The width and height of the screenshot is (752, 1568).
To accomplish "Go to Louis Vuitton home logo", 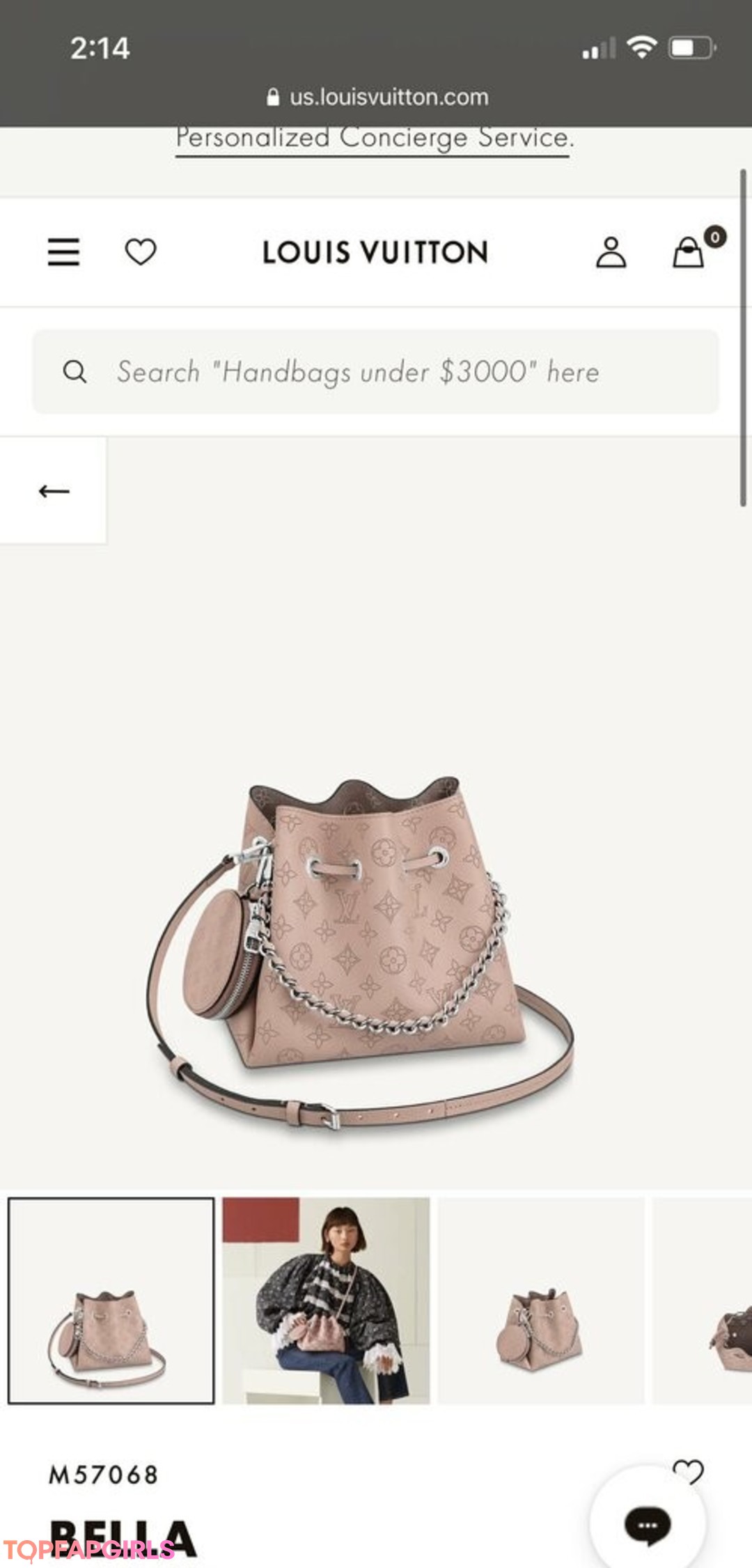I will coord(375,252).
